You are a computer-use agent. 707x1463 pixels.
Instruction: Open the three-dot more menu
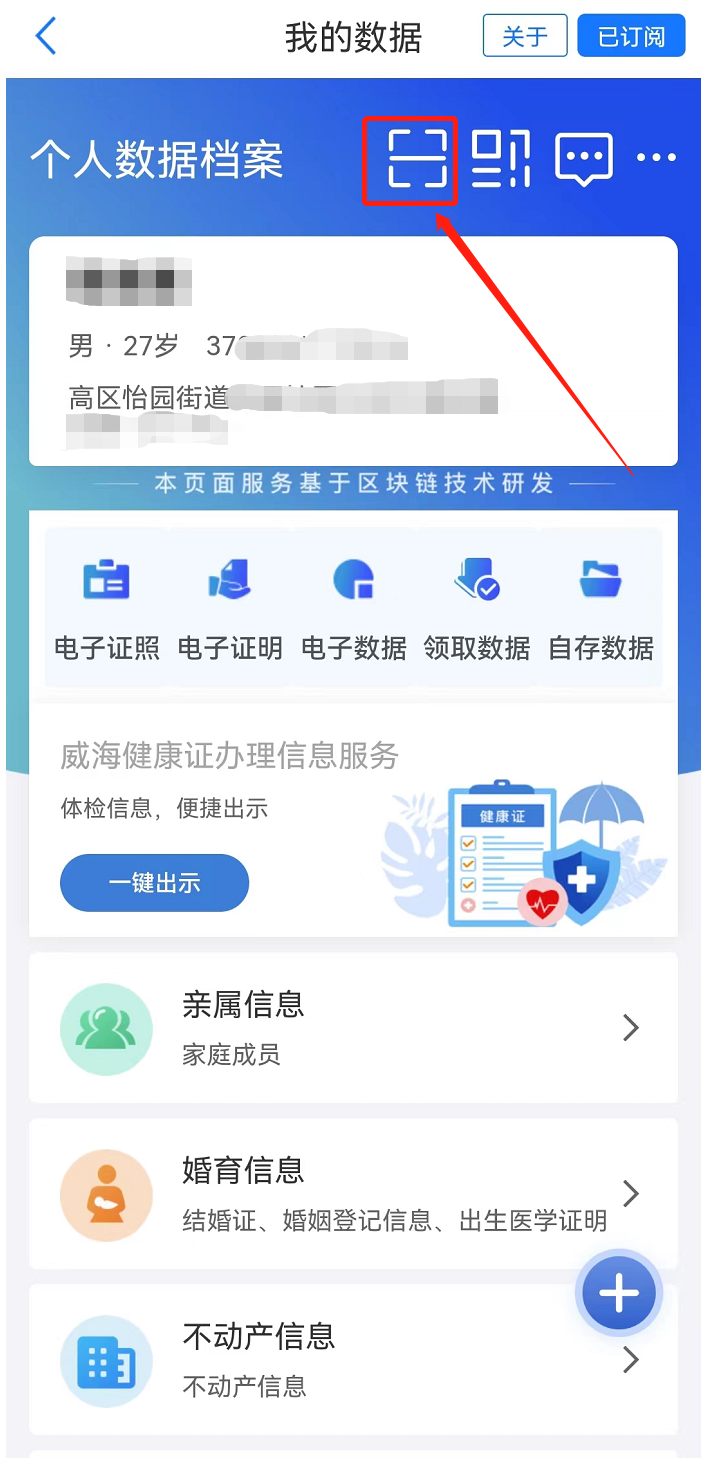pos(657,158)
